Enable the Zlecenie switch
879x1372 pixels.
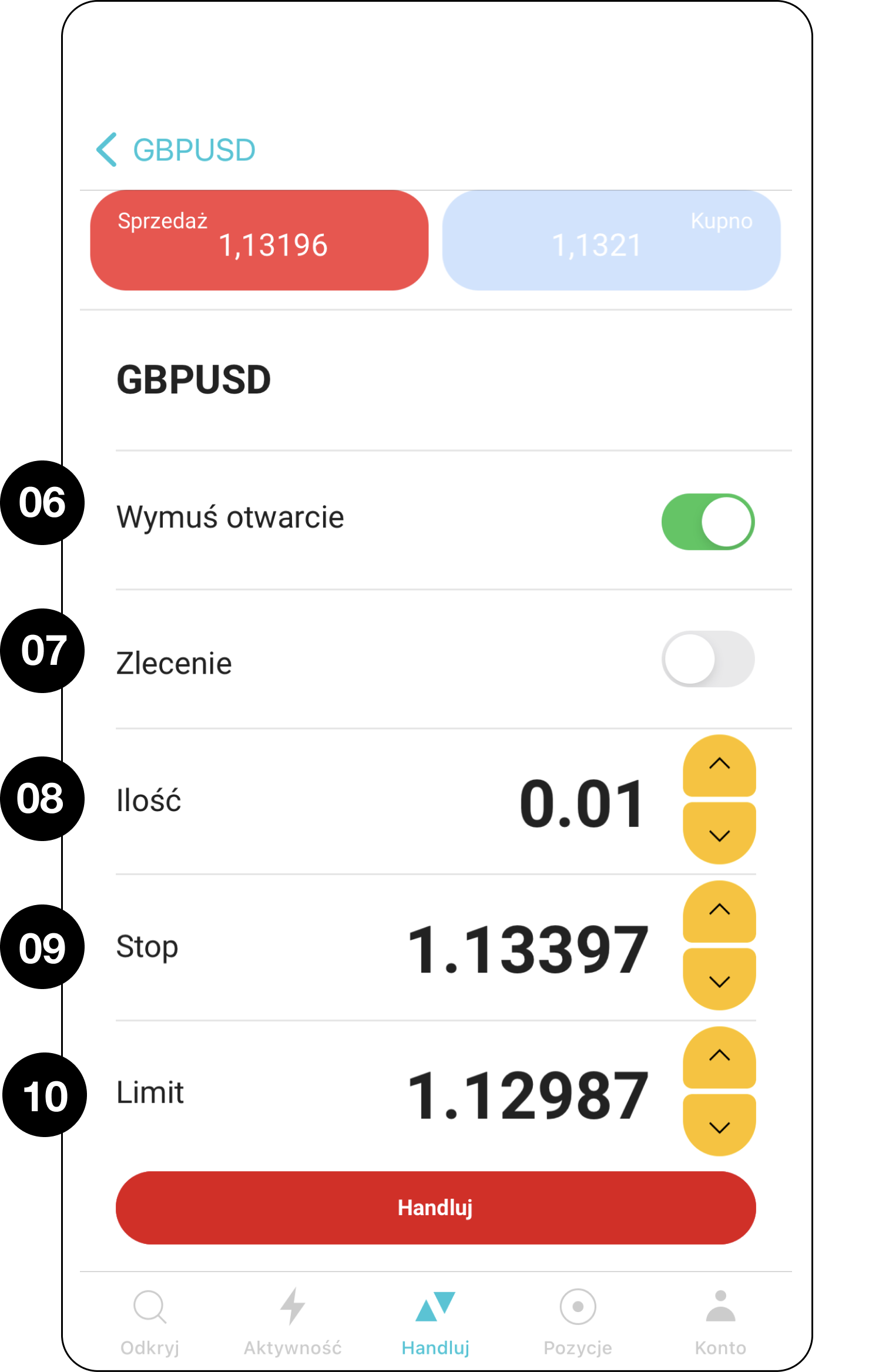[x=708, y=659]
